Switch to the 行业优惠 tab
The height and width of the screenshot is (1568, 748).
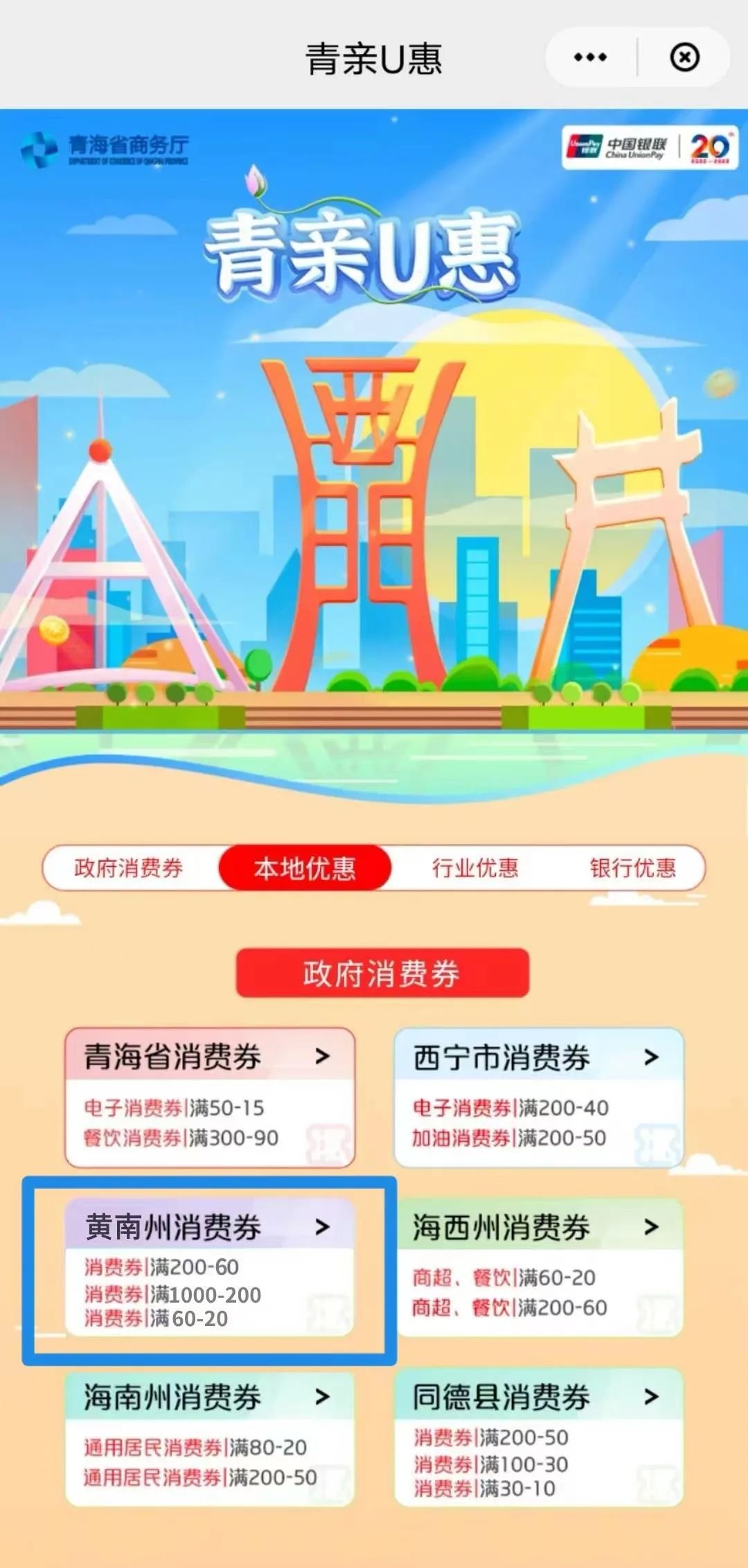tap(475, 867)
